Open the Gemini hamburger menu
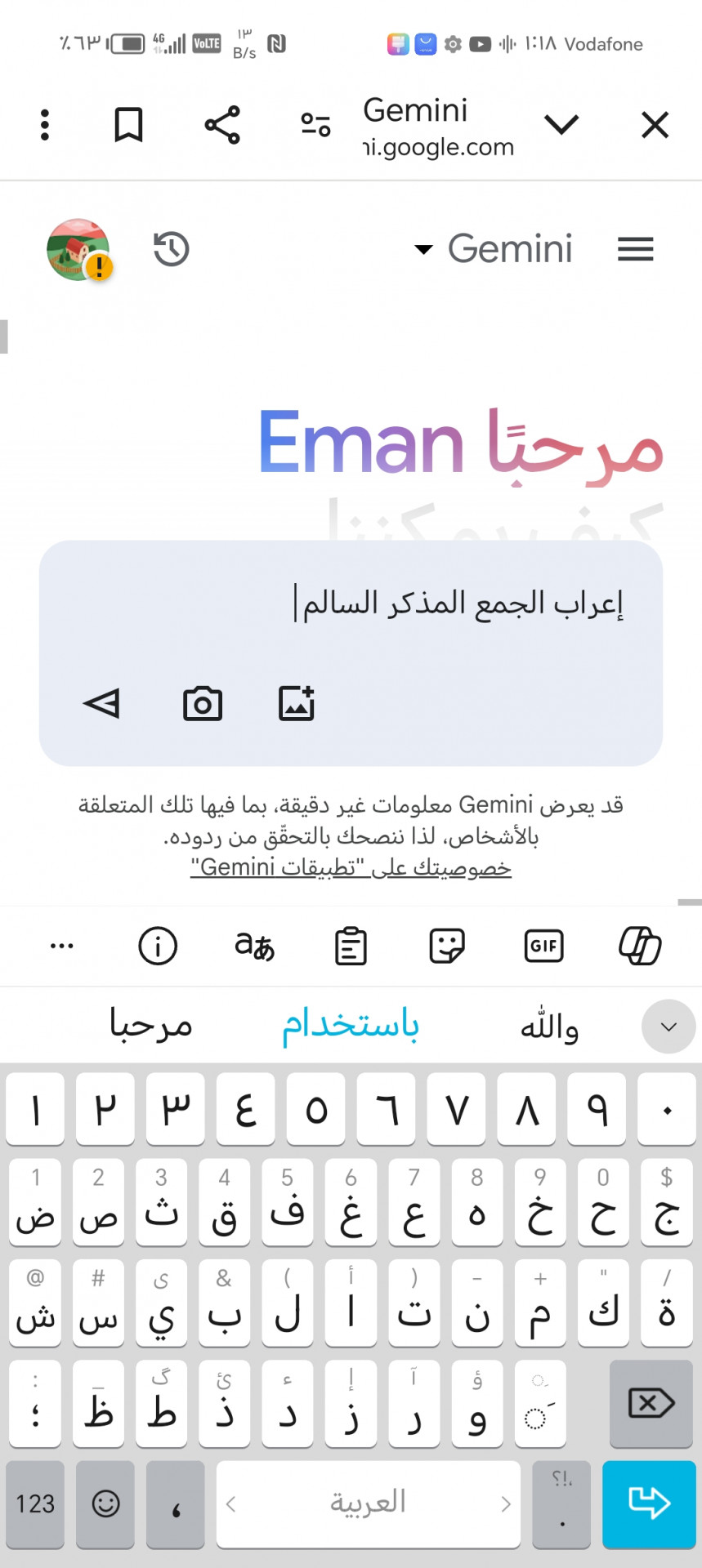 635,249
